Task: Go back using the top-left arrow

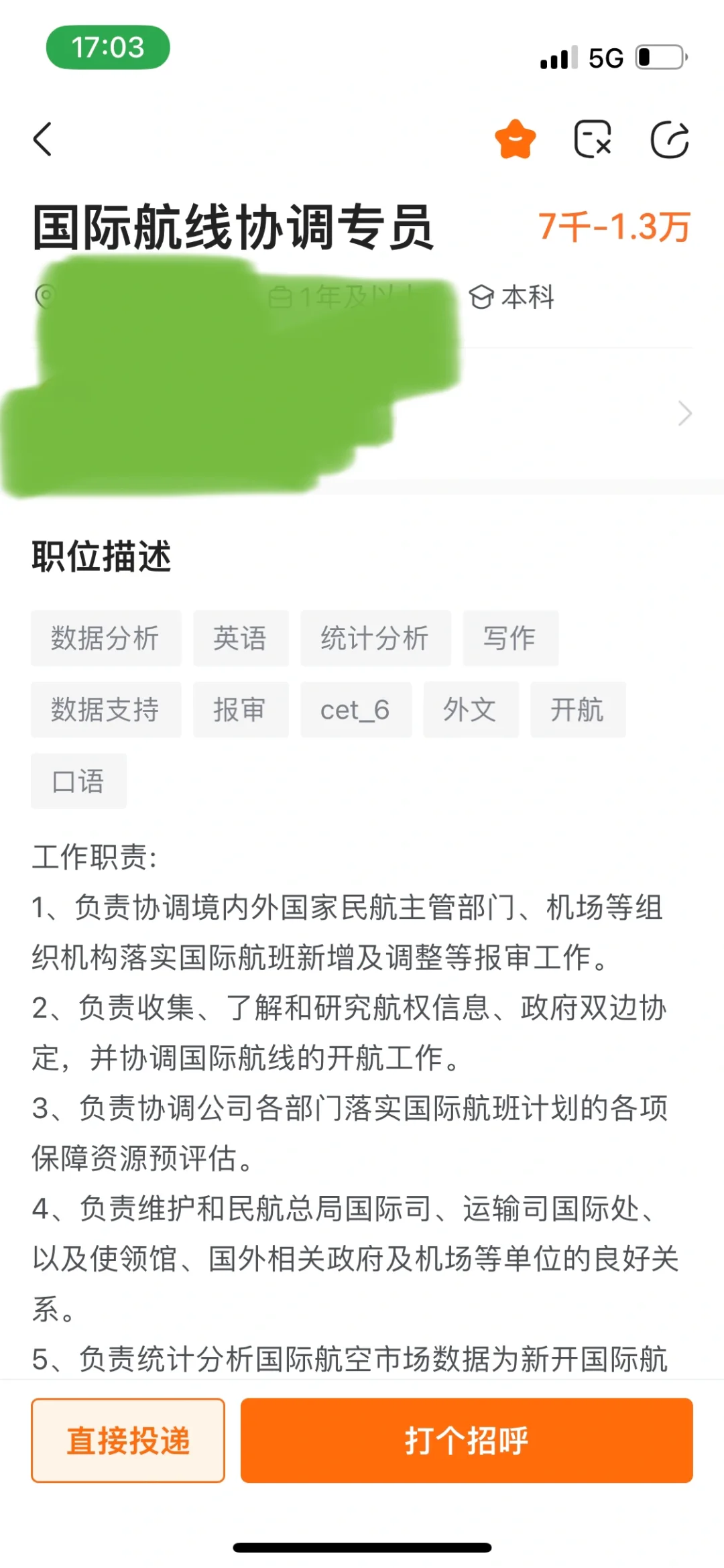Action: click(x=43, y=139)
